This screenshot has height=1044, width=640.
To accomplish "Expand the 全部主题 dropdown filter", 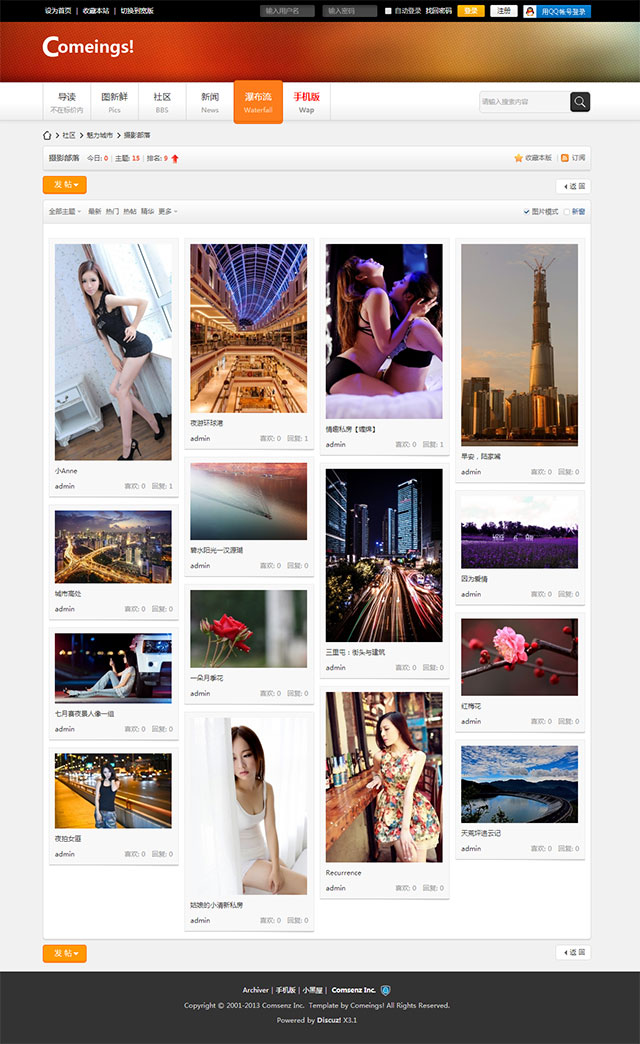I will point(64,212).
